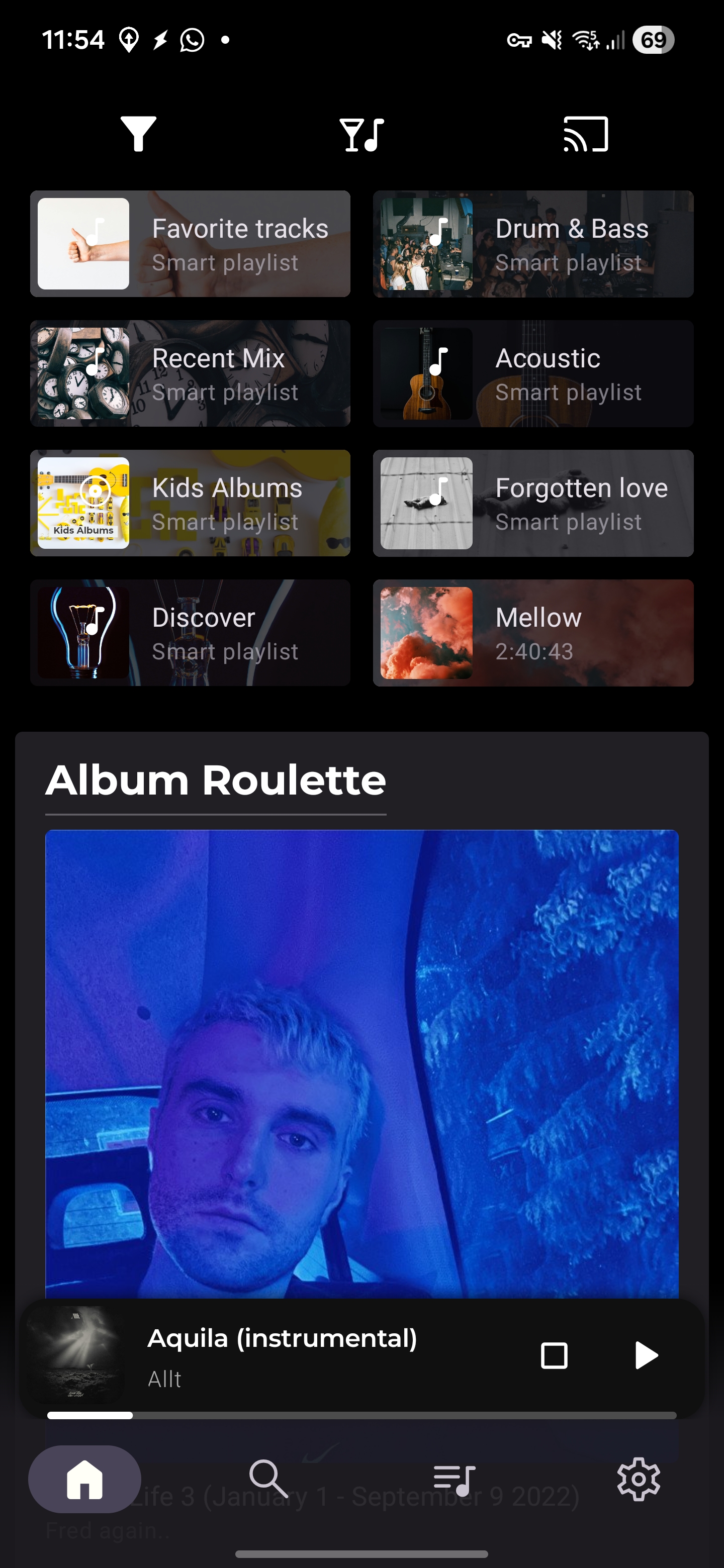The height and width of the screenshot is (1568, 724).
Task: Open the Mellow playlist
Action: pyautogui.click(x=533, y=633)
